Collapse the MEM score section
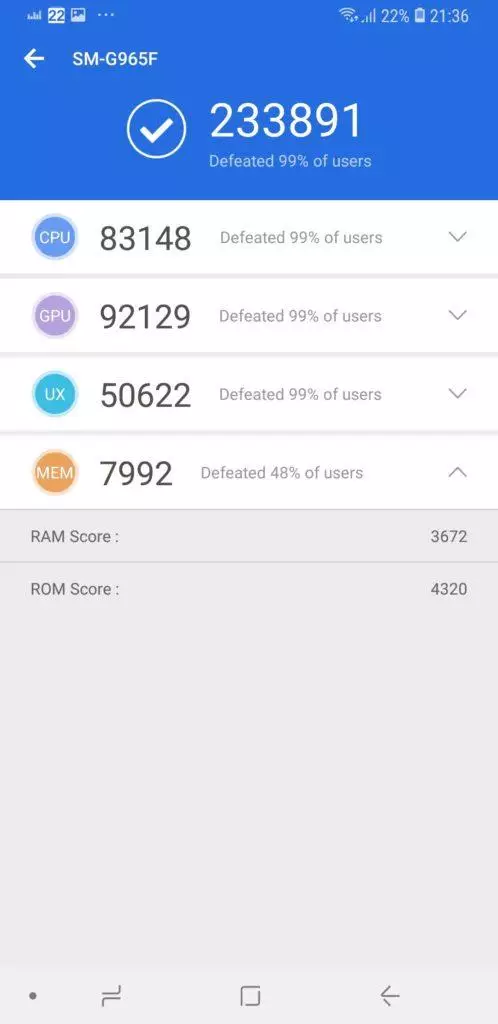The height and width of the screenshot is (1024, 498). 458,472
